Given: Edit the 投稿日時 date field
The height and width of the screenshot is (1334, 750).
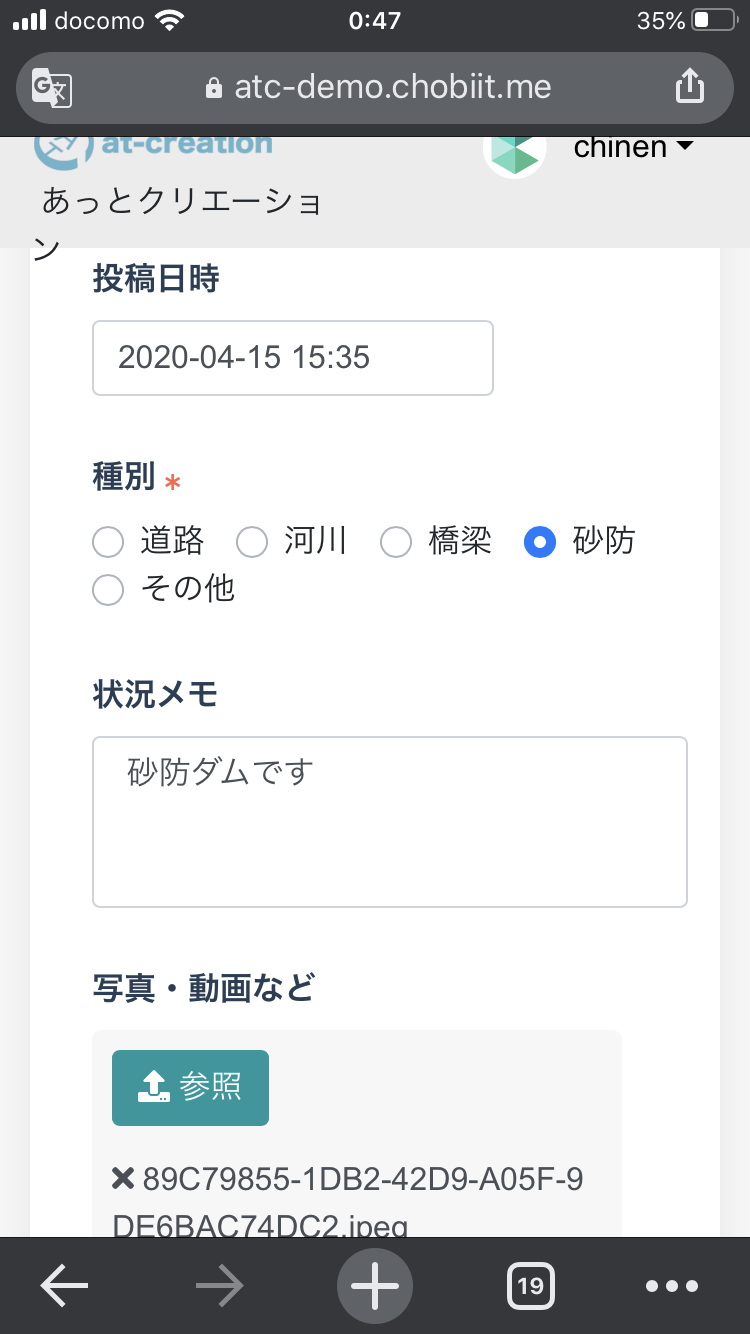Looking at the screenshot, I should (x=293, y=357).
